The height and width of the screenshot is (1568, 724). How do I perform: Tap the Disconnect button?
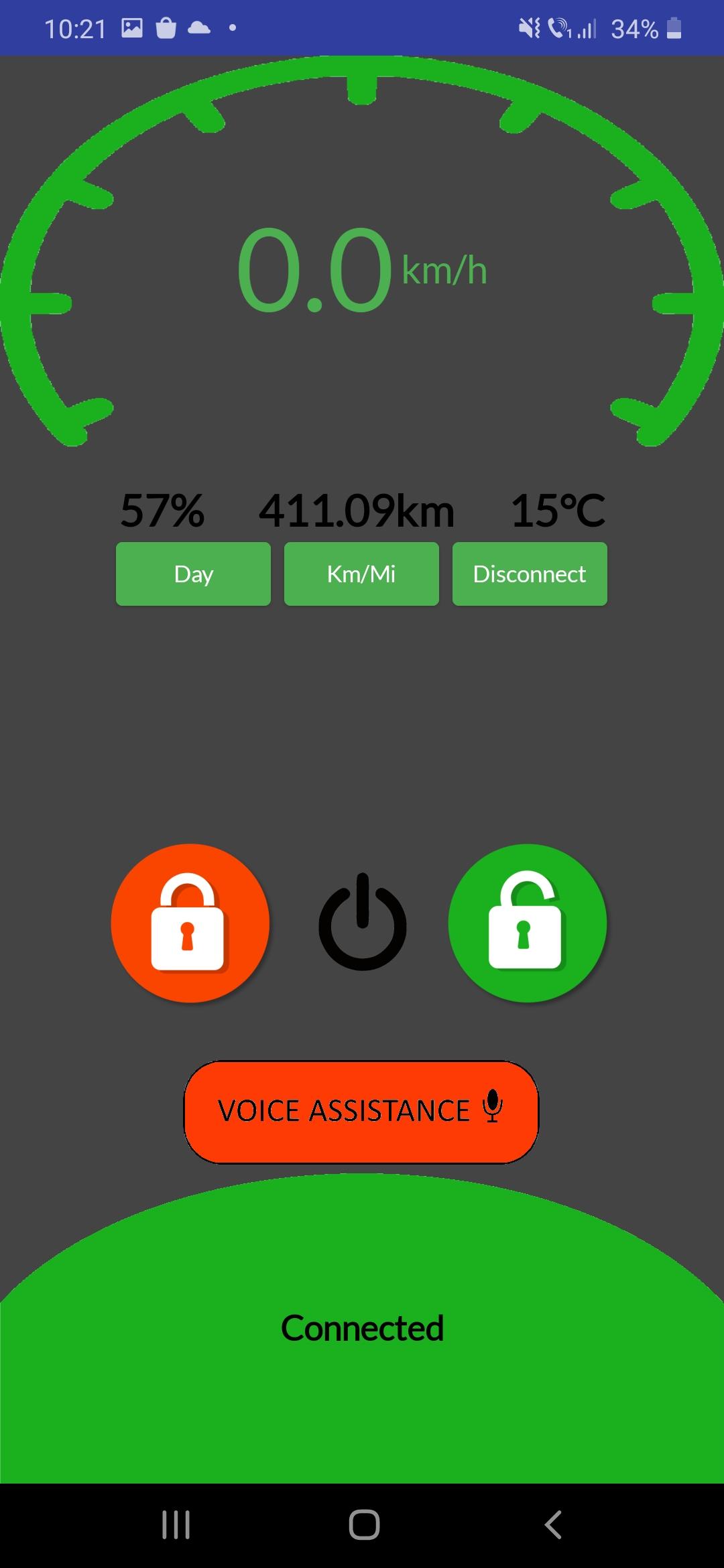coord(529,574)
